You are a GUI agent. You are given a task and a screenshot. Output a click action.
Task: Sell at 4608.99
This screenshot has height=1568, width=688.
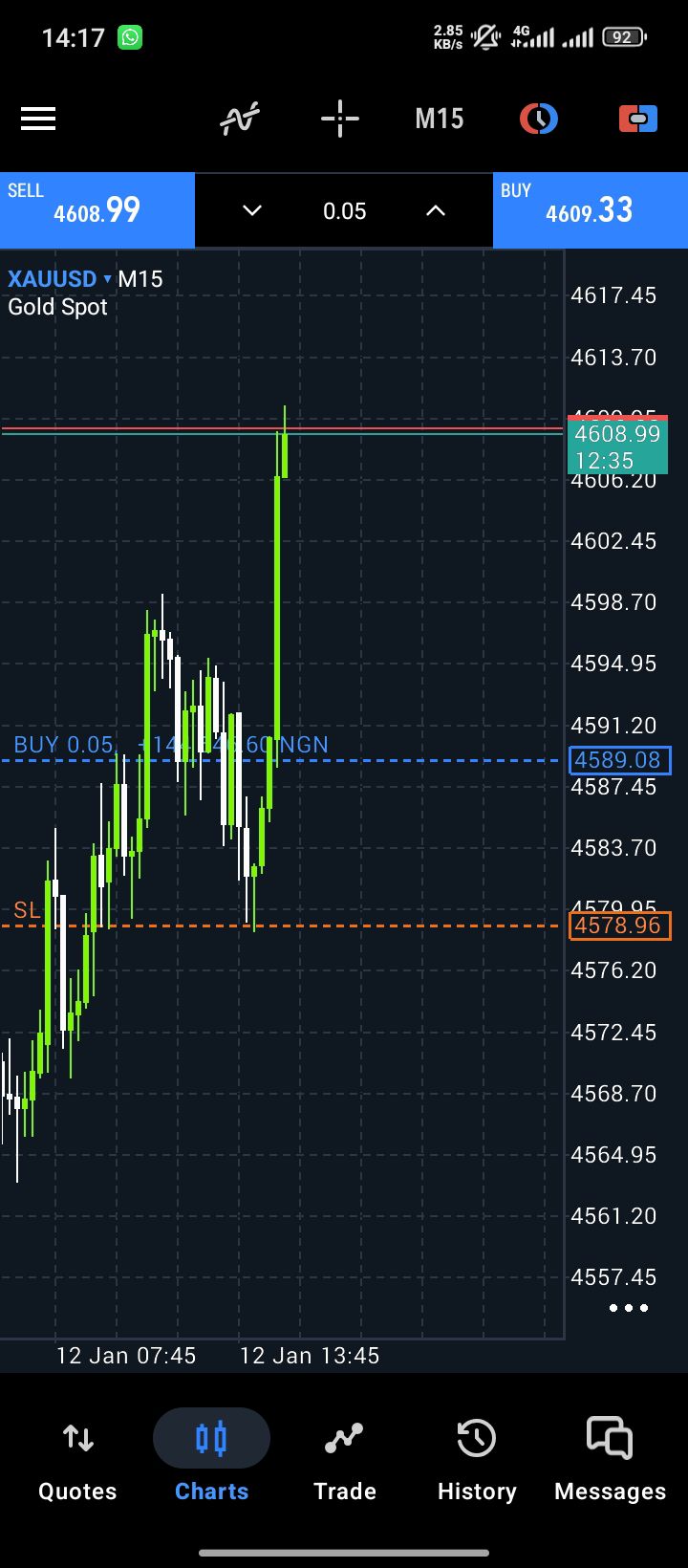[x=97, y=210]
